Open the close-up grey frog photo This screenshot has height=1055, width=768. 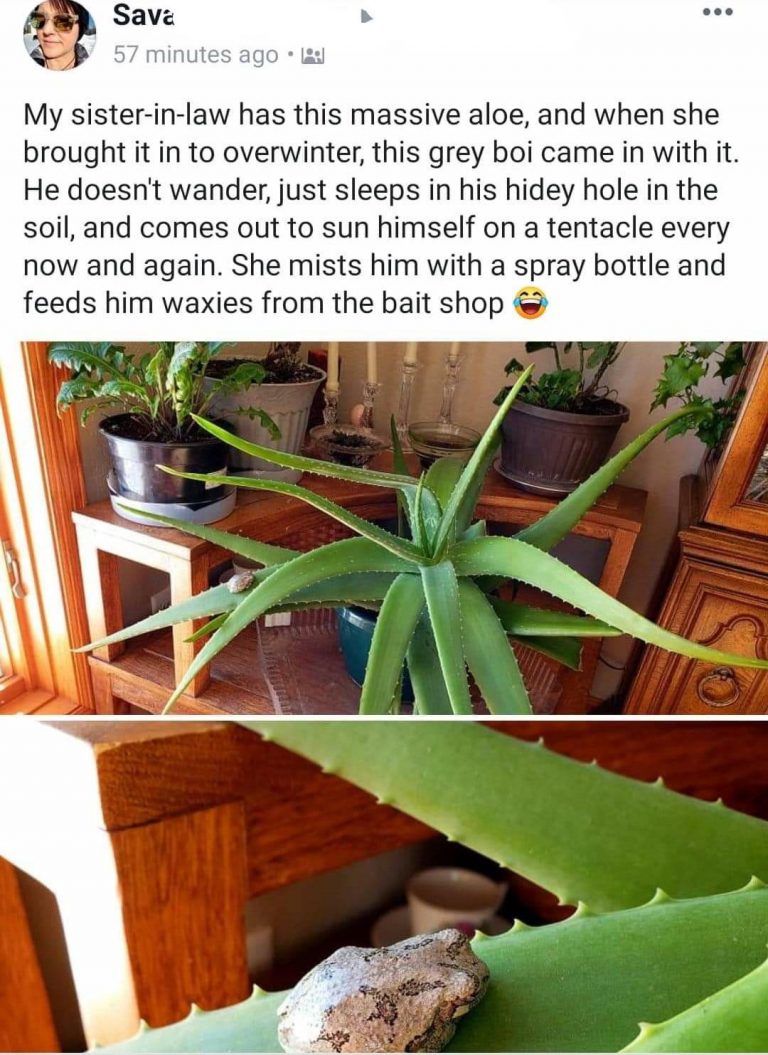tap(384, 888)
